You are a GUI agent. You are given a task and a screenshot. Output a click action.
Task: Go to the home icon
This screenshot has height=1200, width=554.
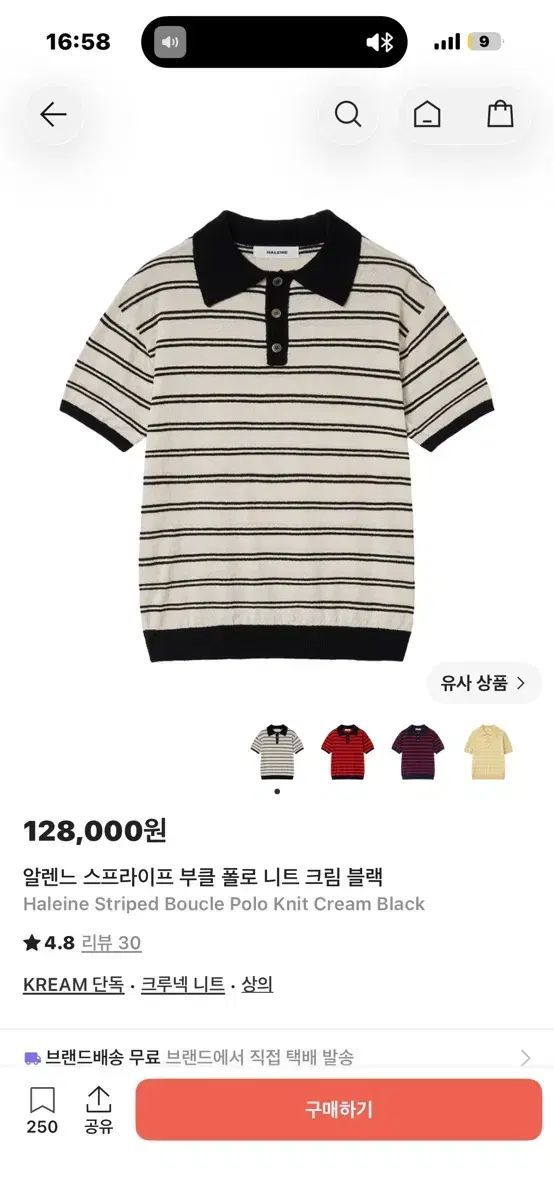pos(427,115)
